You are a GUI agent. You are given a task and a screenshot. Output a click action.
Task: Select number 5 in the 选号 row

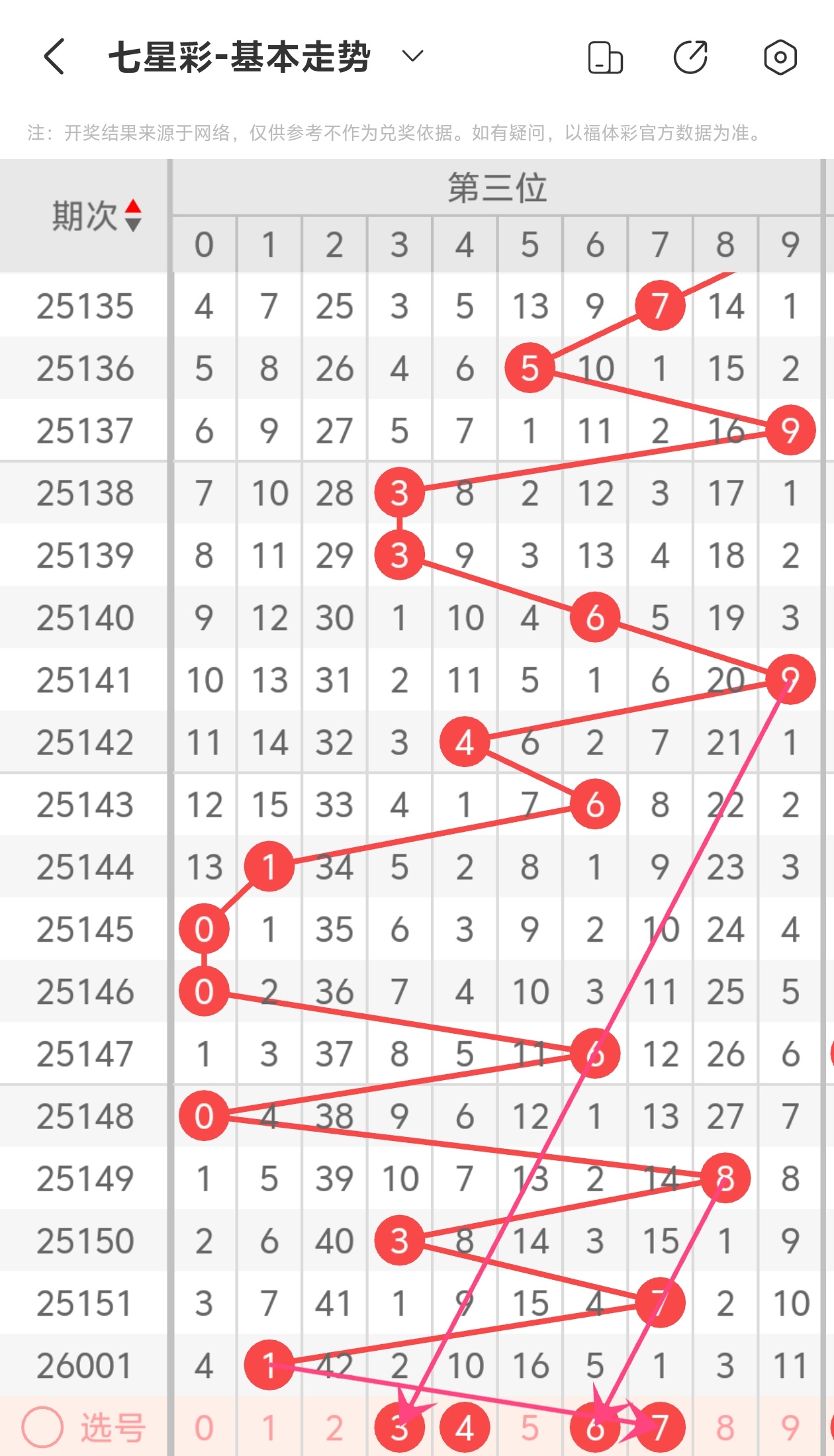point(530,1428)
